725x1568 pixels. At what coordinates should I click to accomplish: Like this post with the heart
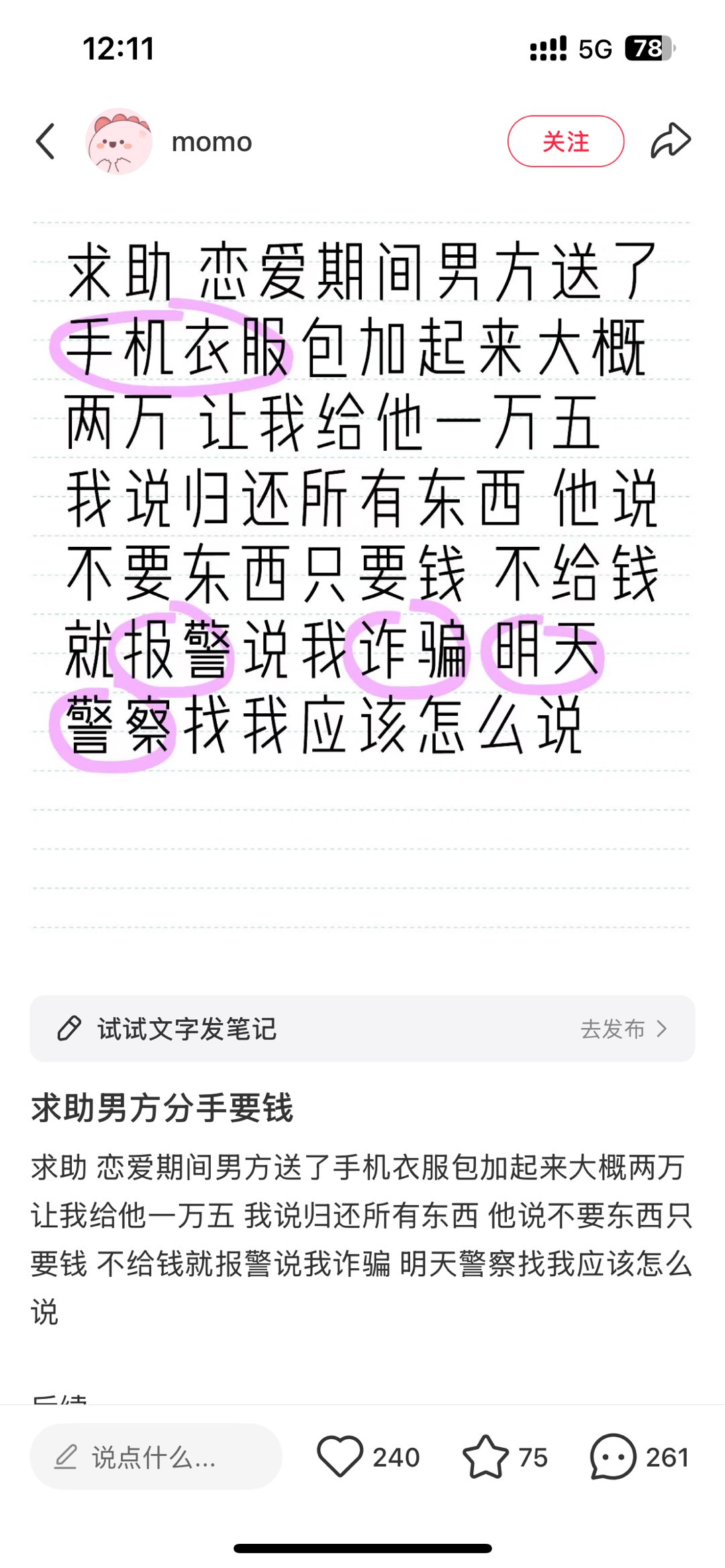point(340,1456)
